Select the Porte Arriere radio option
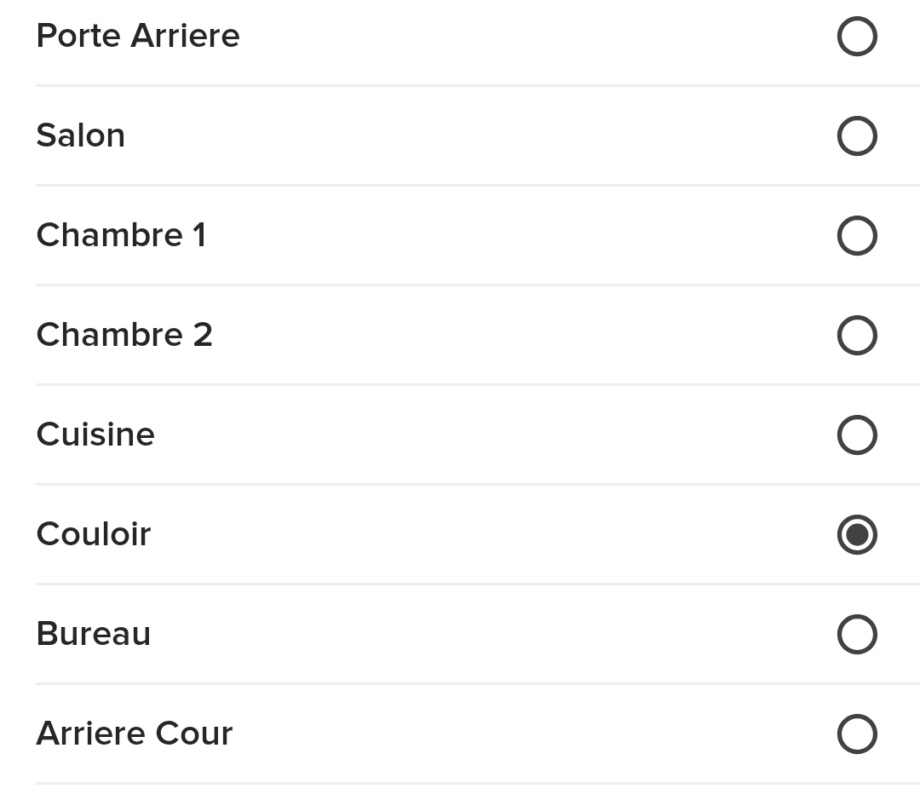 pos(857,37)
